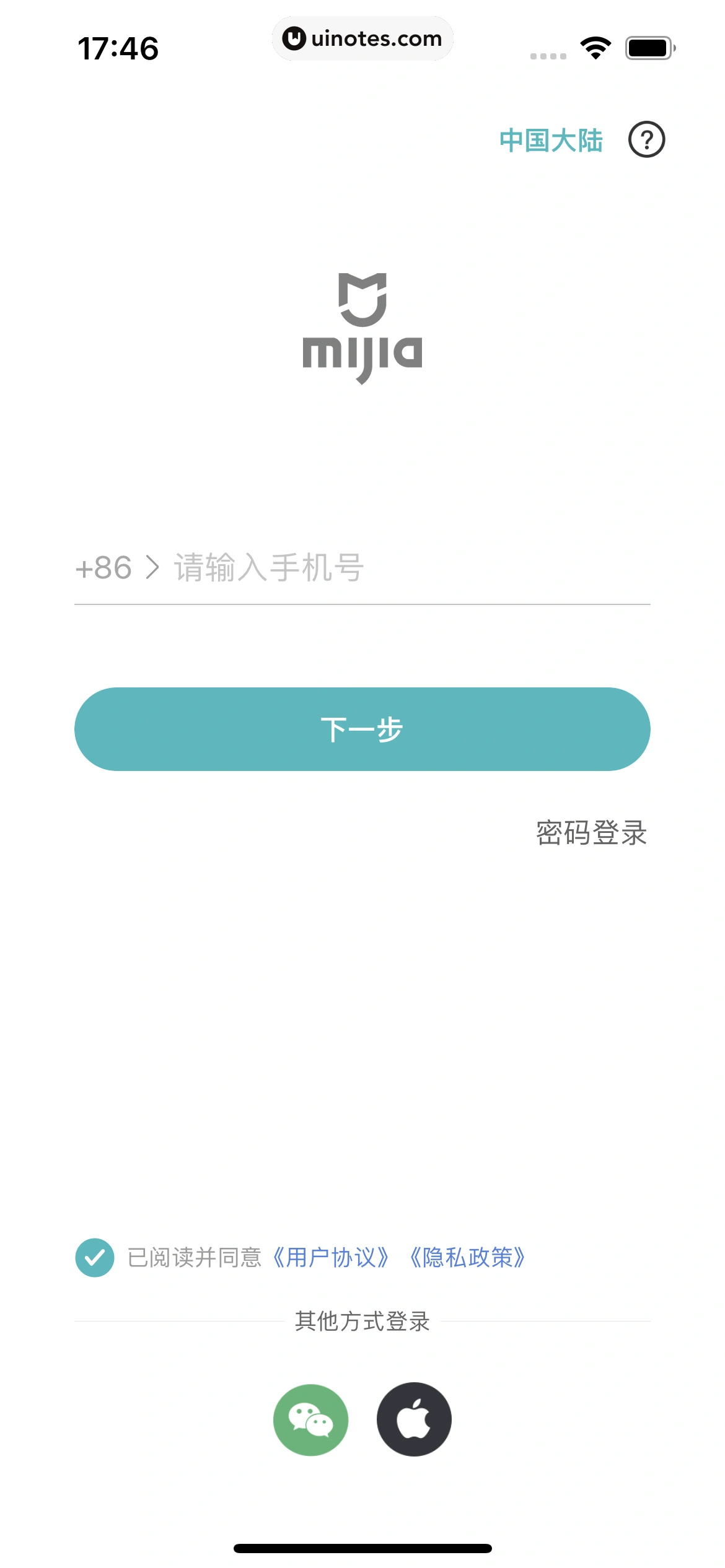Open the 《隐私政策》 link
The height and width of the screenshot is (1568, 725).
468,1258
